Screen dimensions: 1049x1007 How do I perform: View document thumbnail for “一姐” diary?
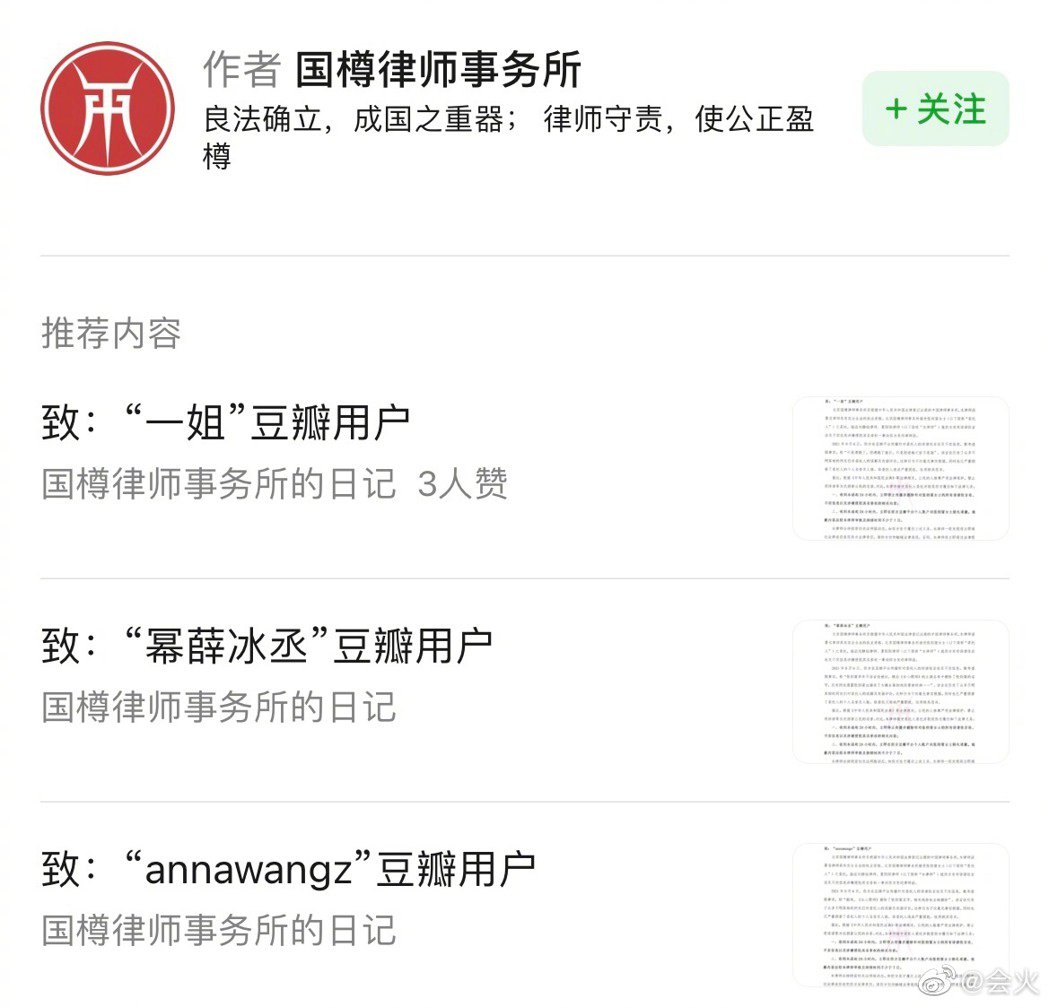tap(900, 468)
